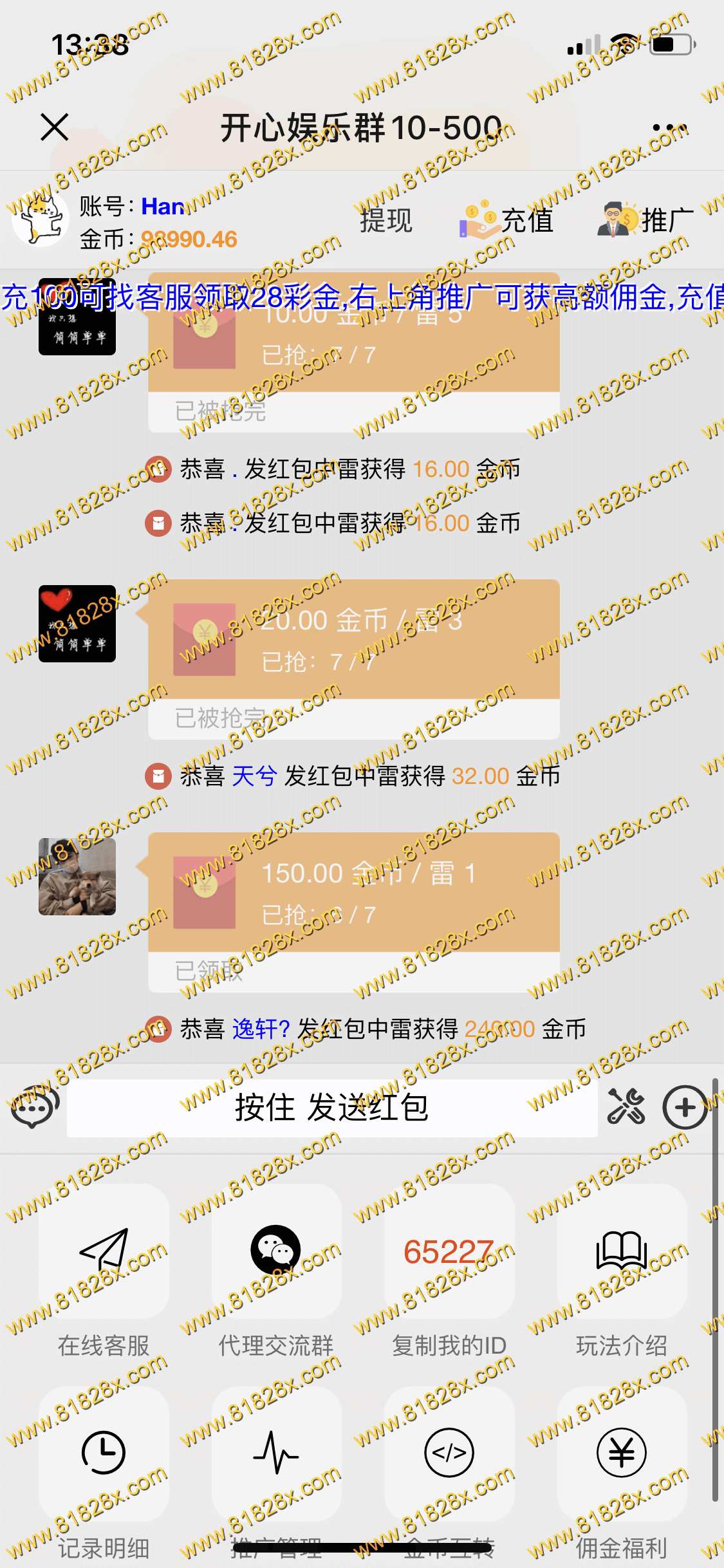Screen dimensions: 724x1568
Task: Tap the plus icon to toggle panel
Action: pos(685,1108)
